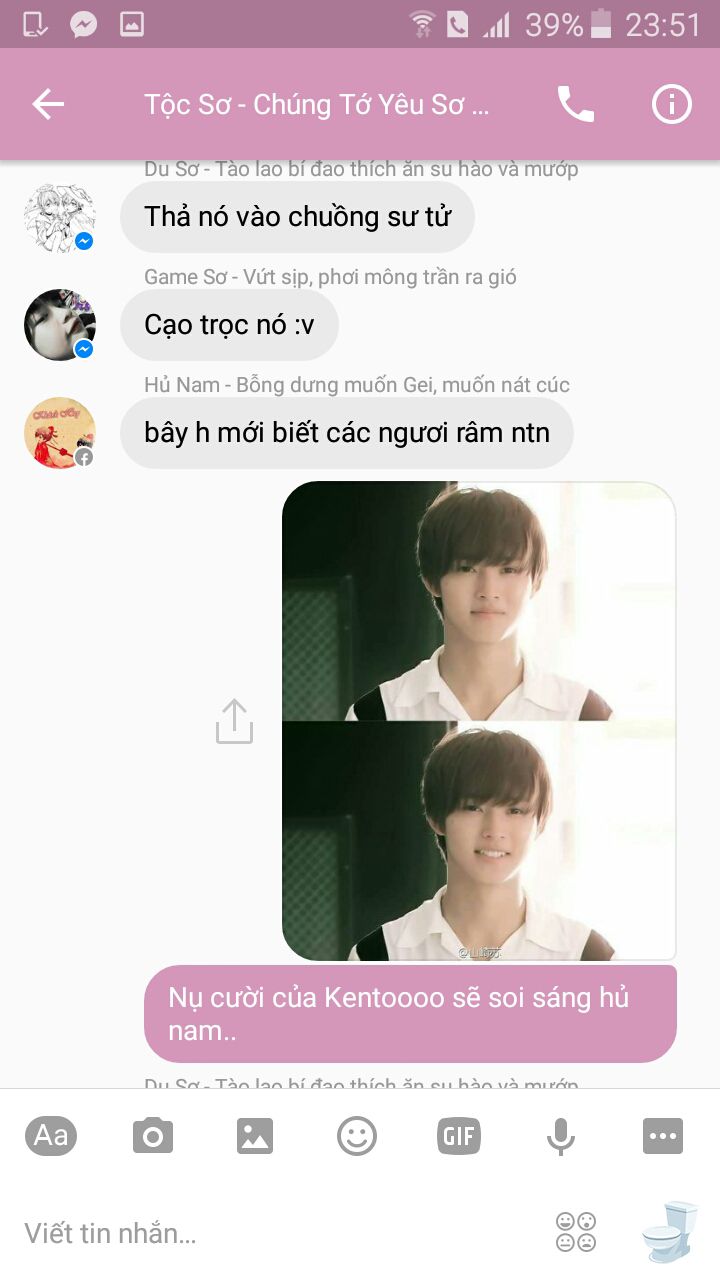Open the avatar beside 'Cạo trọc nó :v'
The width and height of the screenshot is (720, 1280).
59,325
